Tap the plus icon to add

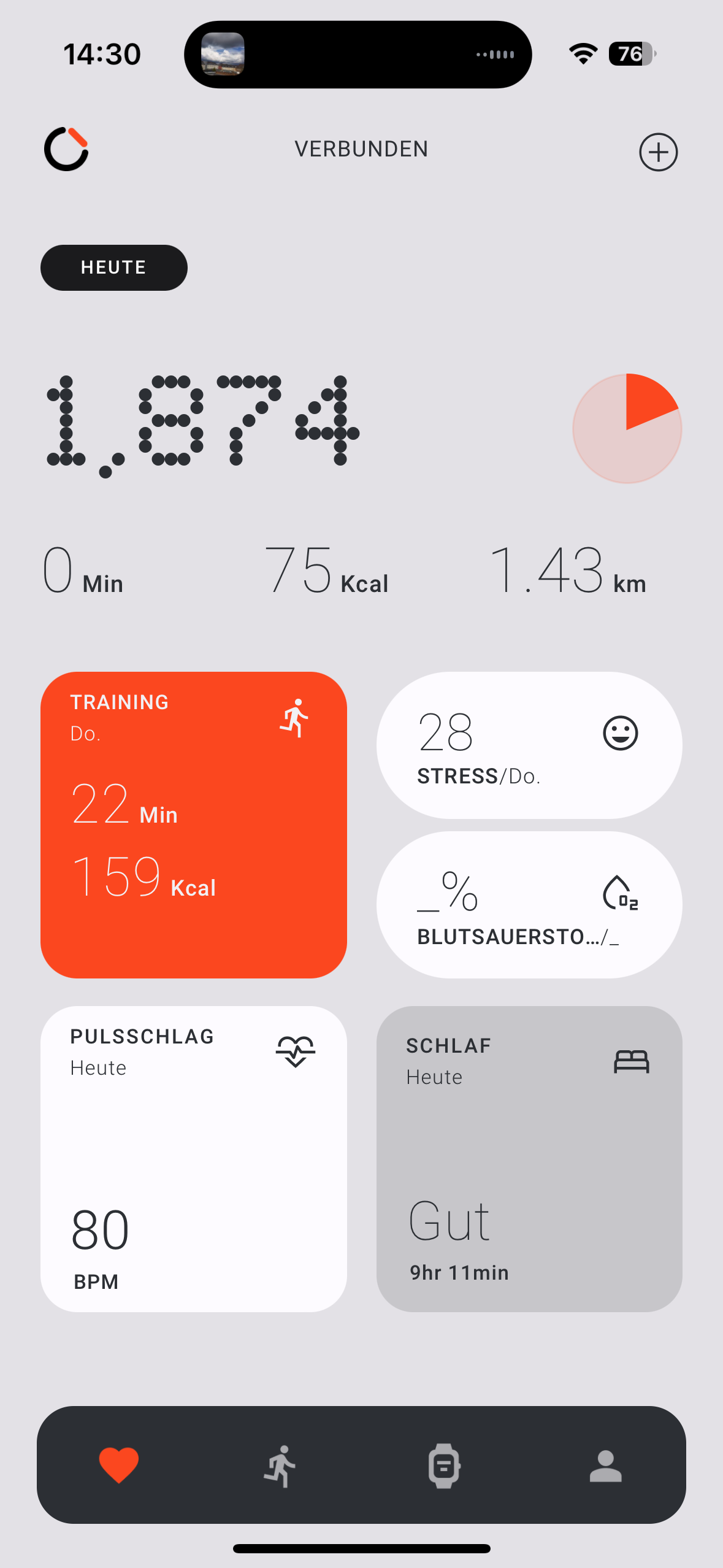coord(658,152)
